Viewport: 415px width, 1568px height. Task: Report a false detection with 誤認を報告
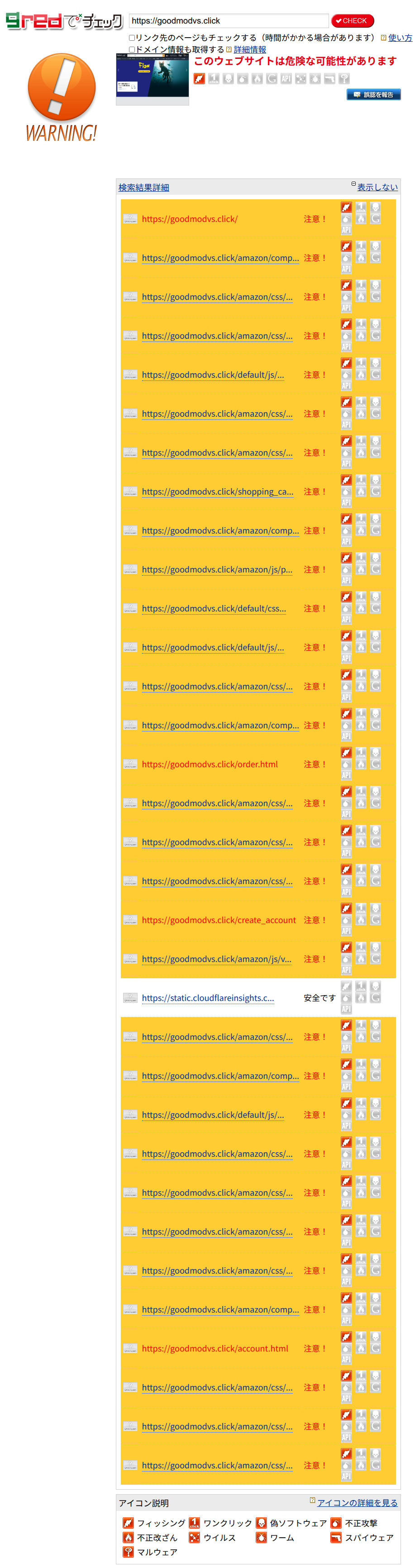click(x=374, y=94)
